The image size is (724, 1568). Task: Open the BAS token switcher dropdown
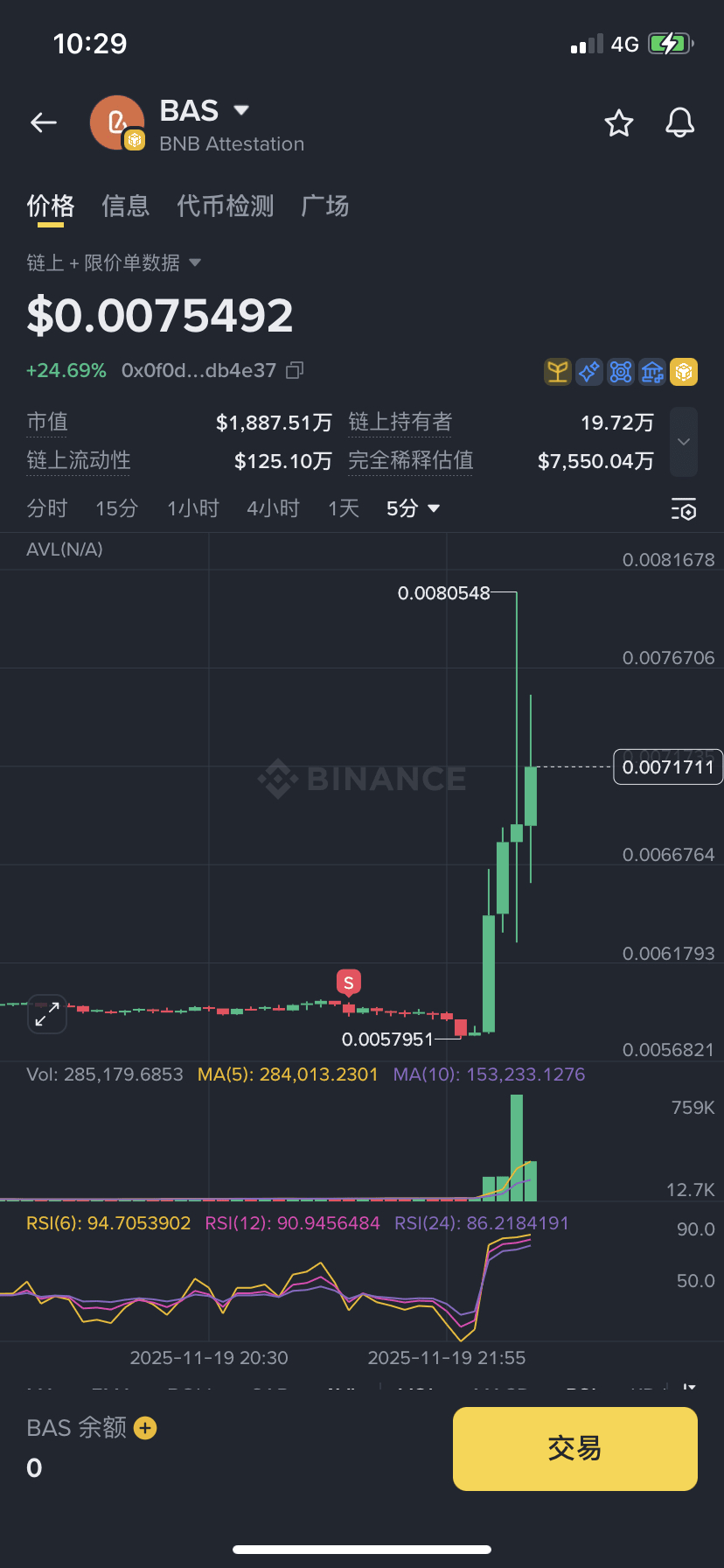pyautogui.click(x=240, y=110)
